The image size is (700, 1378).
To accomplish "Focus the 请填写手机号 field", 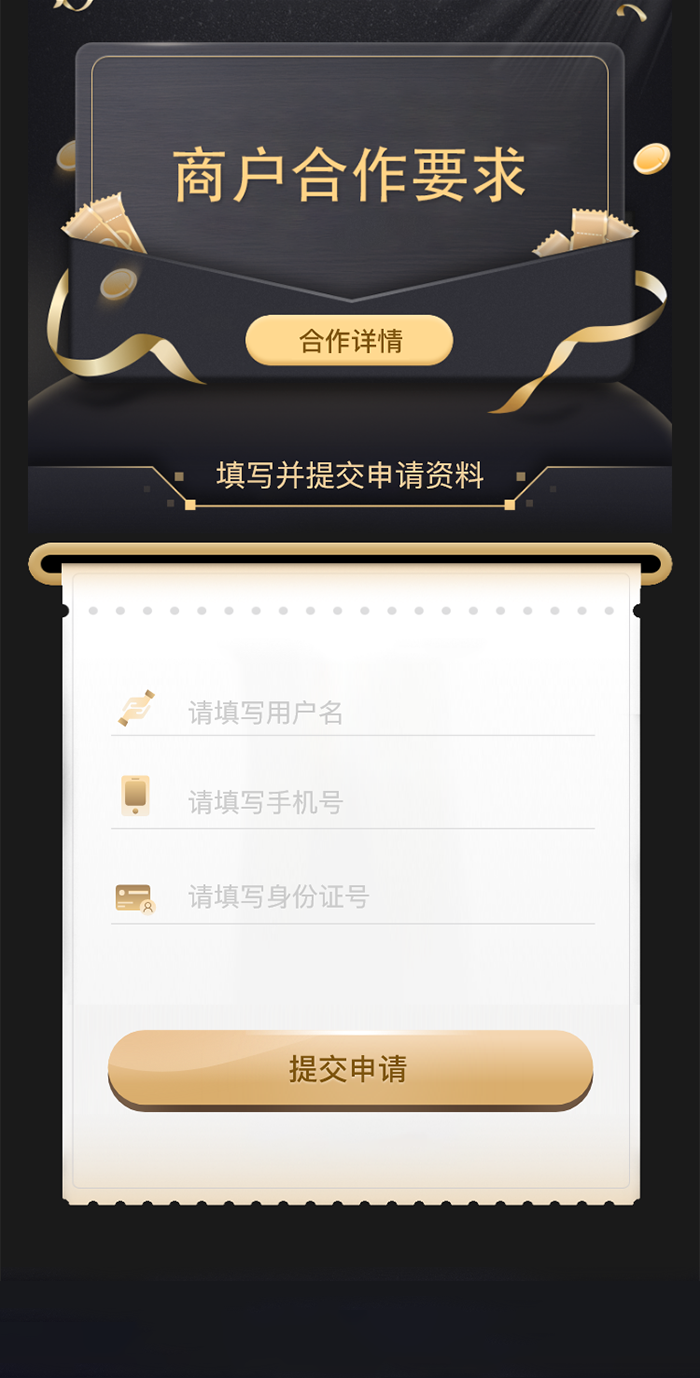I will pyautogui.click(x=352, y=801).
